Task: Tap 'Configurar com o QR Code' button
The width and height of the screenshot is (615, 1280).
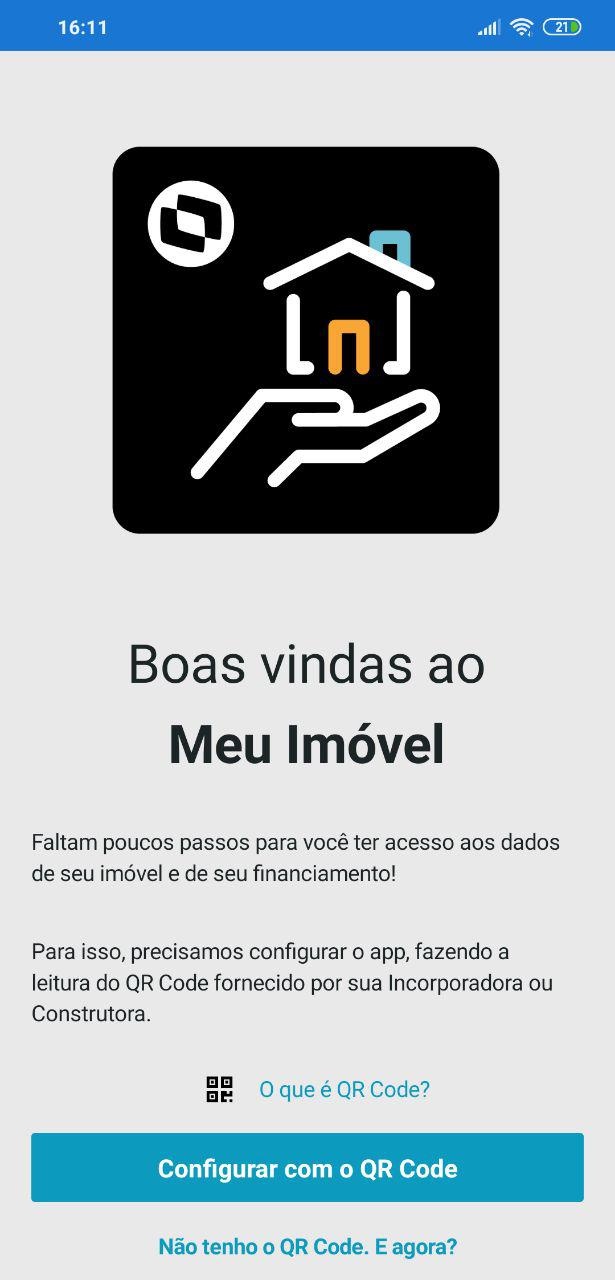Action: [307, 1168]
